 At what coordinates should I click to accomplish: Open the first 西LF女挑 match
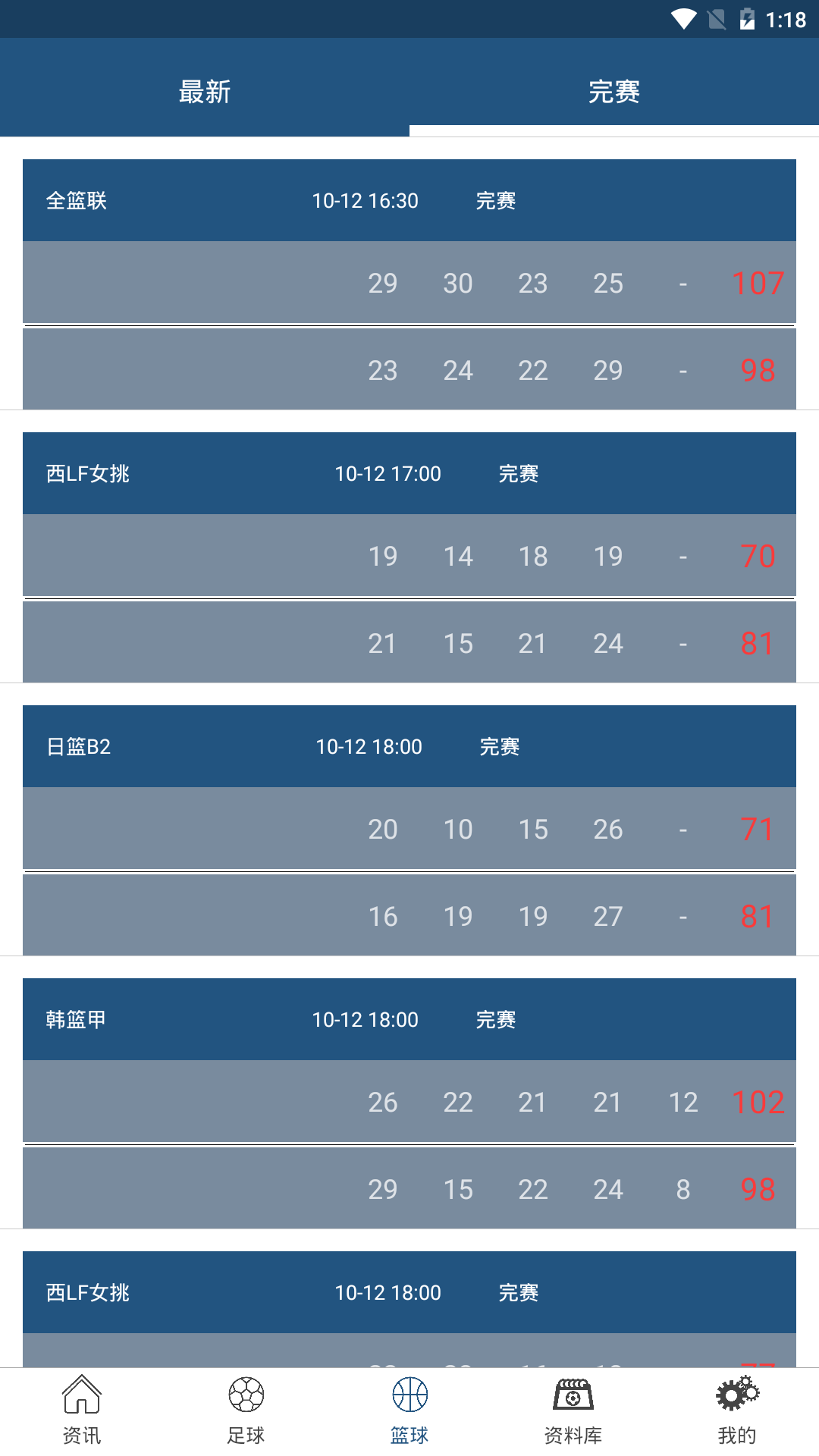[x=409, y=556]
